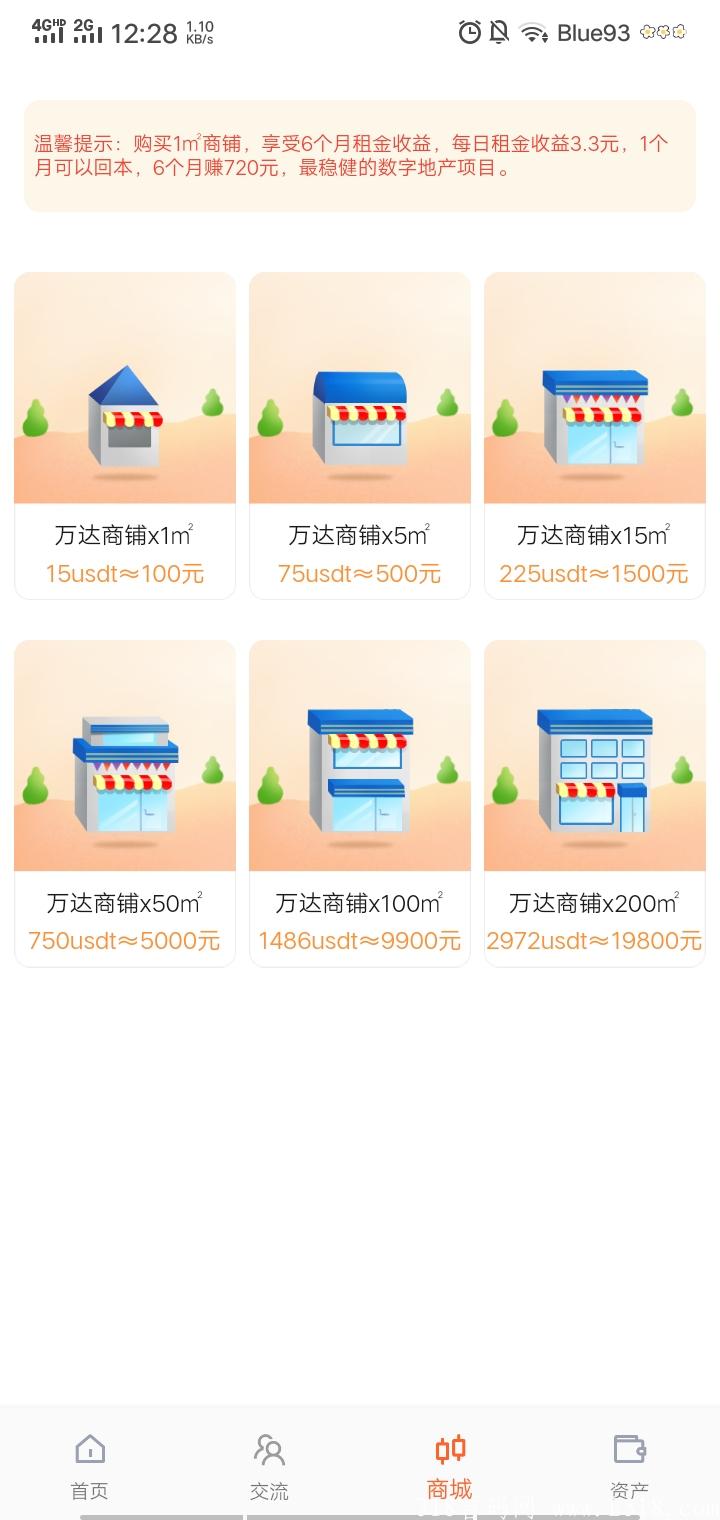Viewport: 720px width, 1520px height.
Task: Tap the 万达商铺x200㎡ shop image
Action: [594, 755]
